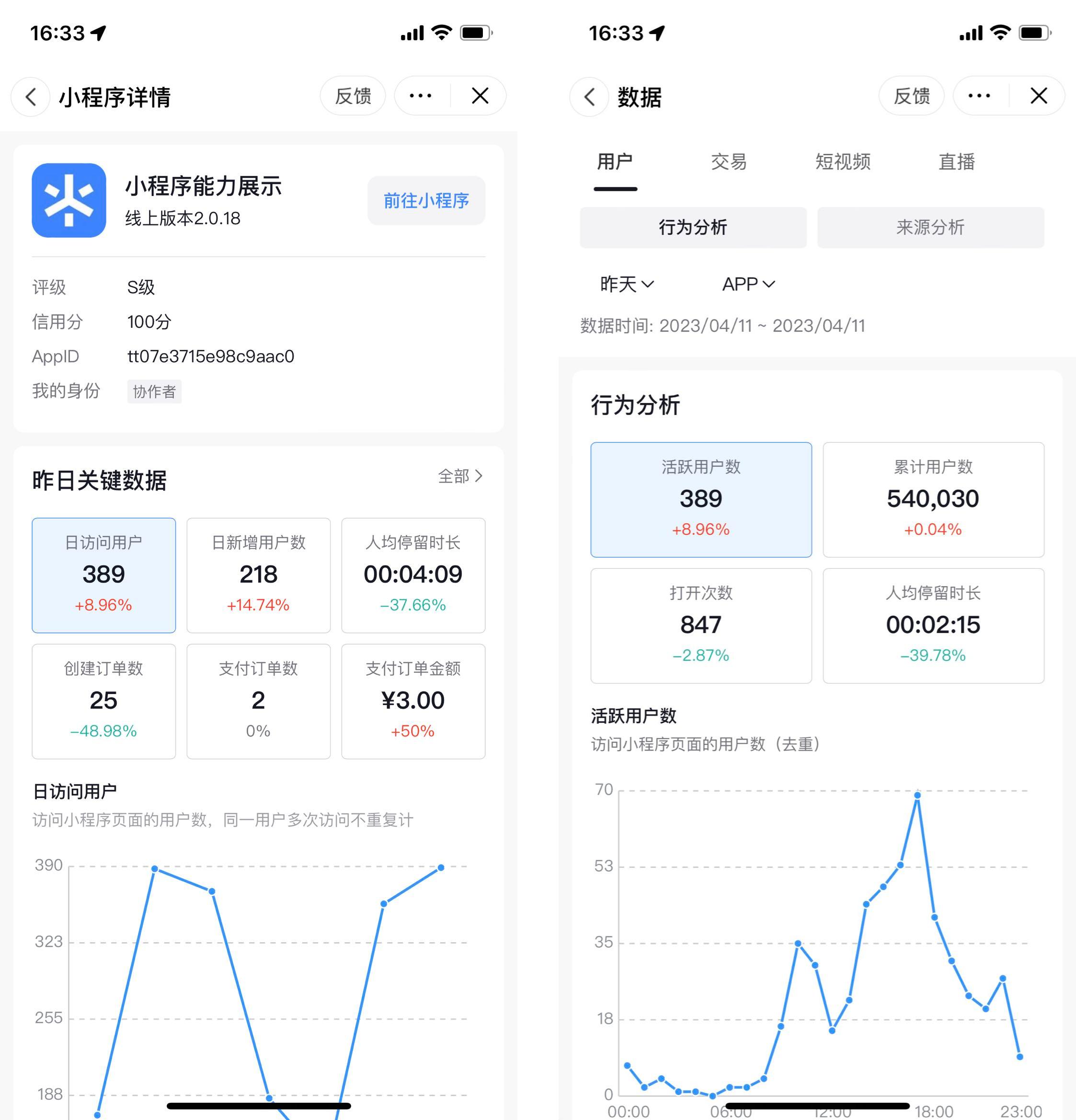Select the 打开次数 card
Image resolution: width=1076 pixels, height=1120 pixels.
(701, 625)
